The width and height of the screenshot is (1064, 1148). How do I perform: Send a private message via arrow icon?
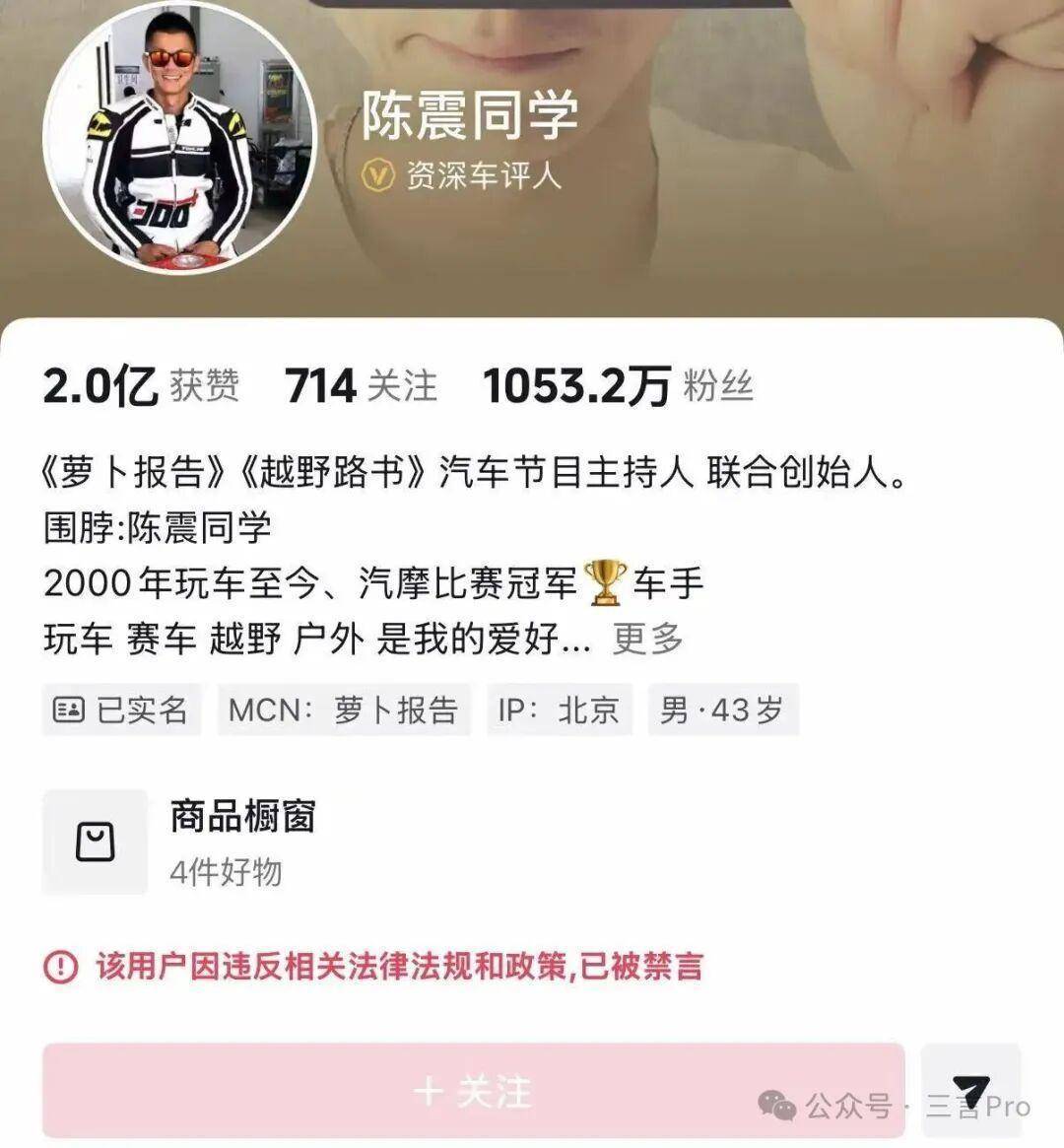970,1091
